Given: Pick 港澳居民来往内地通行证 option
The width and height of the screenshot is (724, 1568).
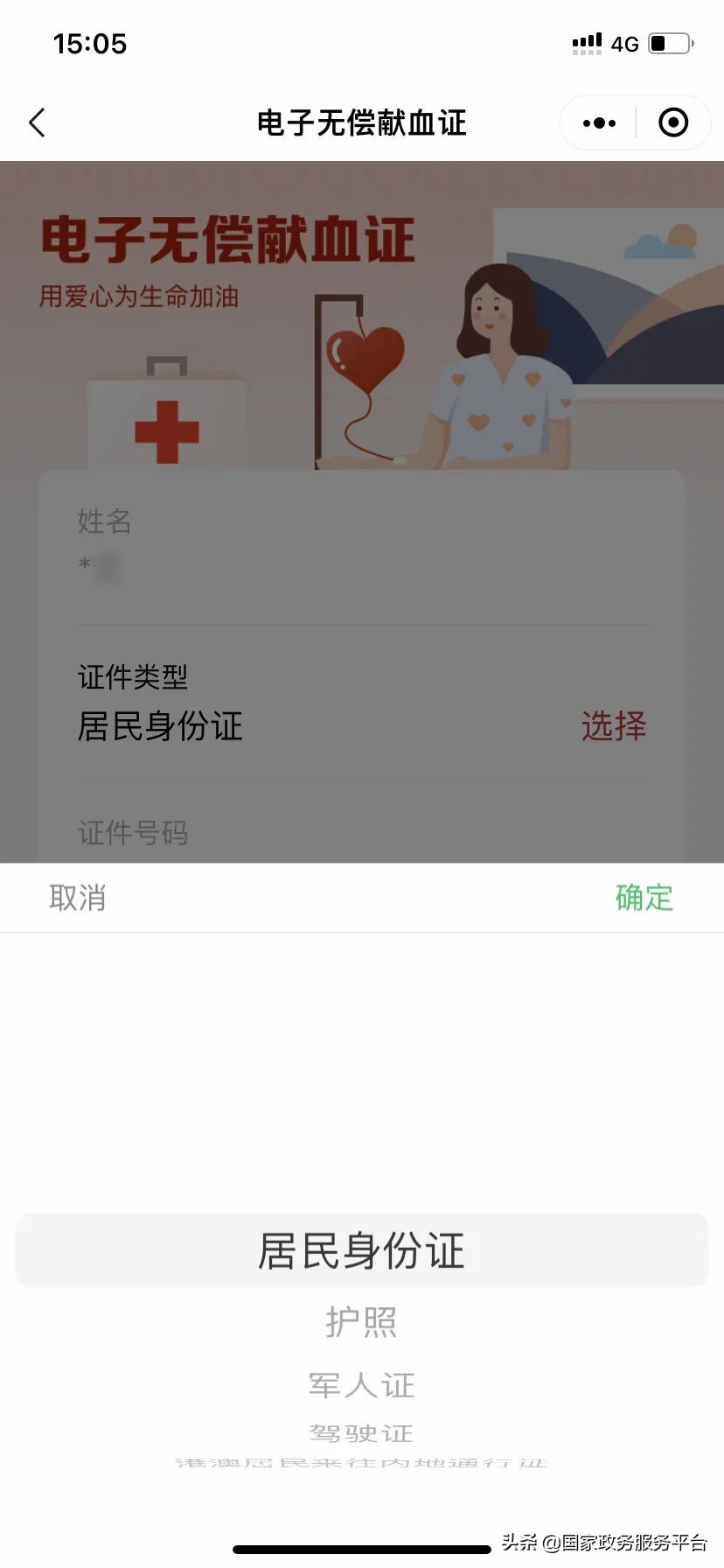Looking at the screenshot, I should [361, 1464].
